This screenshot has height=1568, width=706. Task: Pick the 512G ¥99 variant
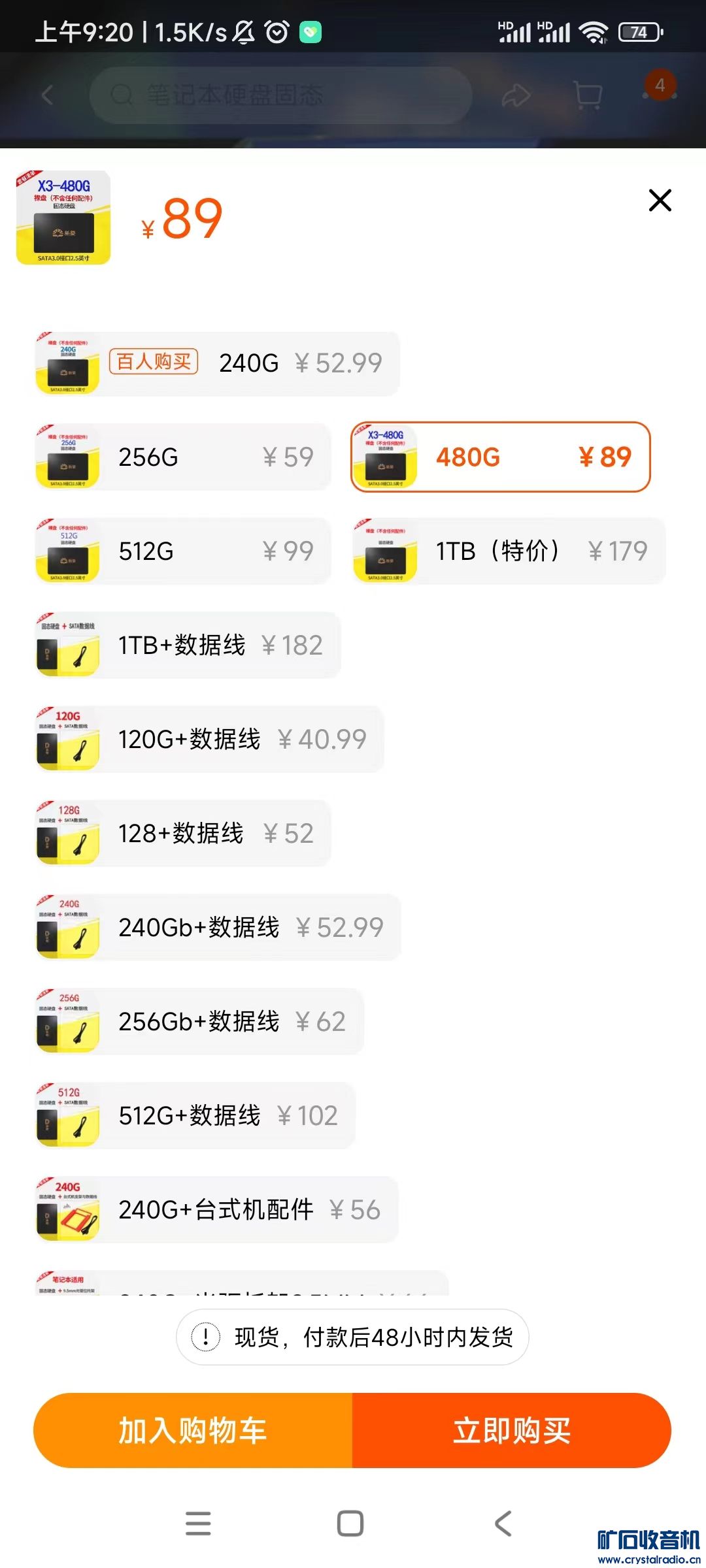coord(183,551)
